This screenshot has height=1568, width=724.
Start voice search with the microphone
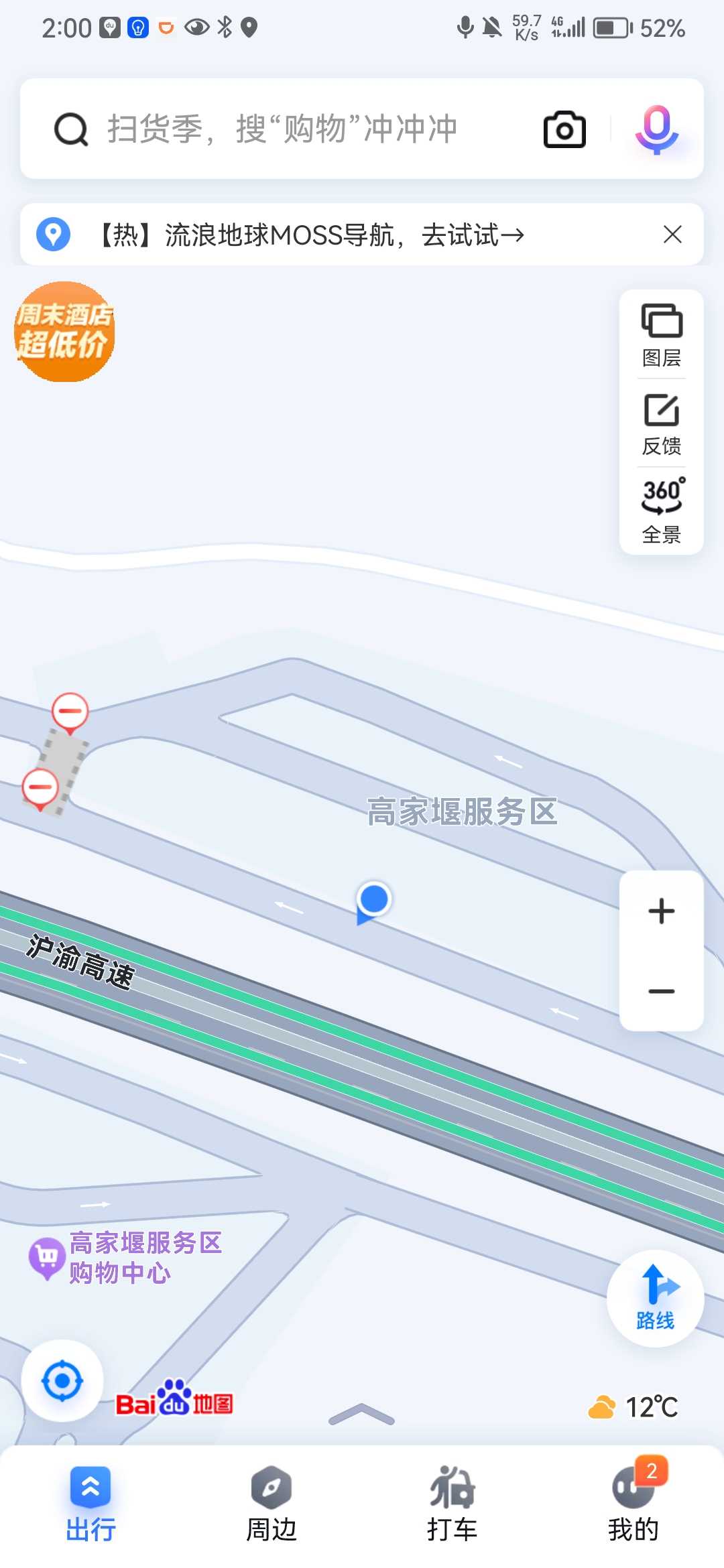pos(657,129)
